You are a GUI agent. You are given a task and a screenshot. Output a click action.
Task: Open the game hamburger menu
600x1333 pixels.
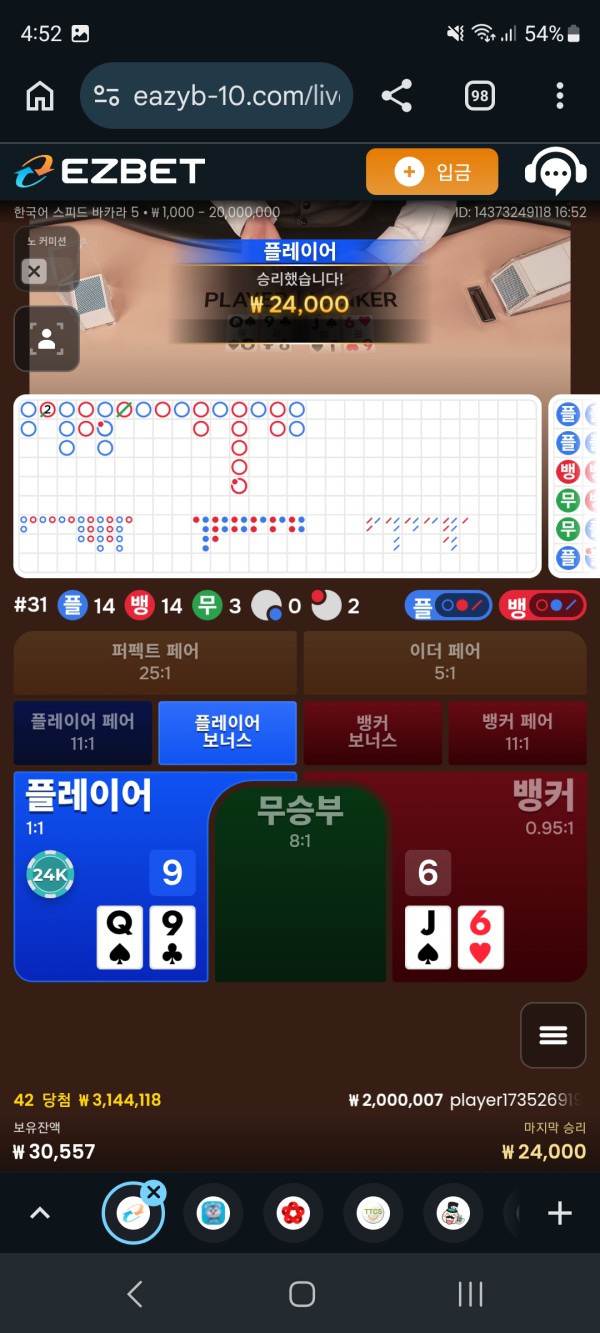pos(553,1035)
